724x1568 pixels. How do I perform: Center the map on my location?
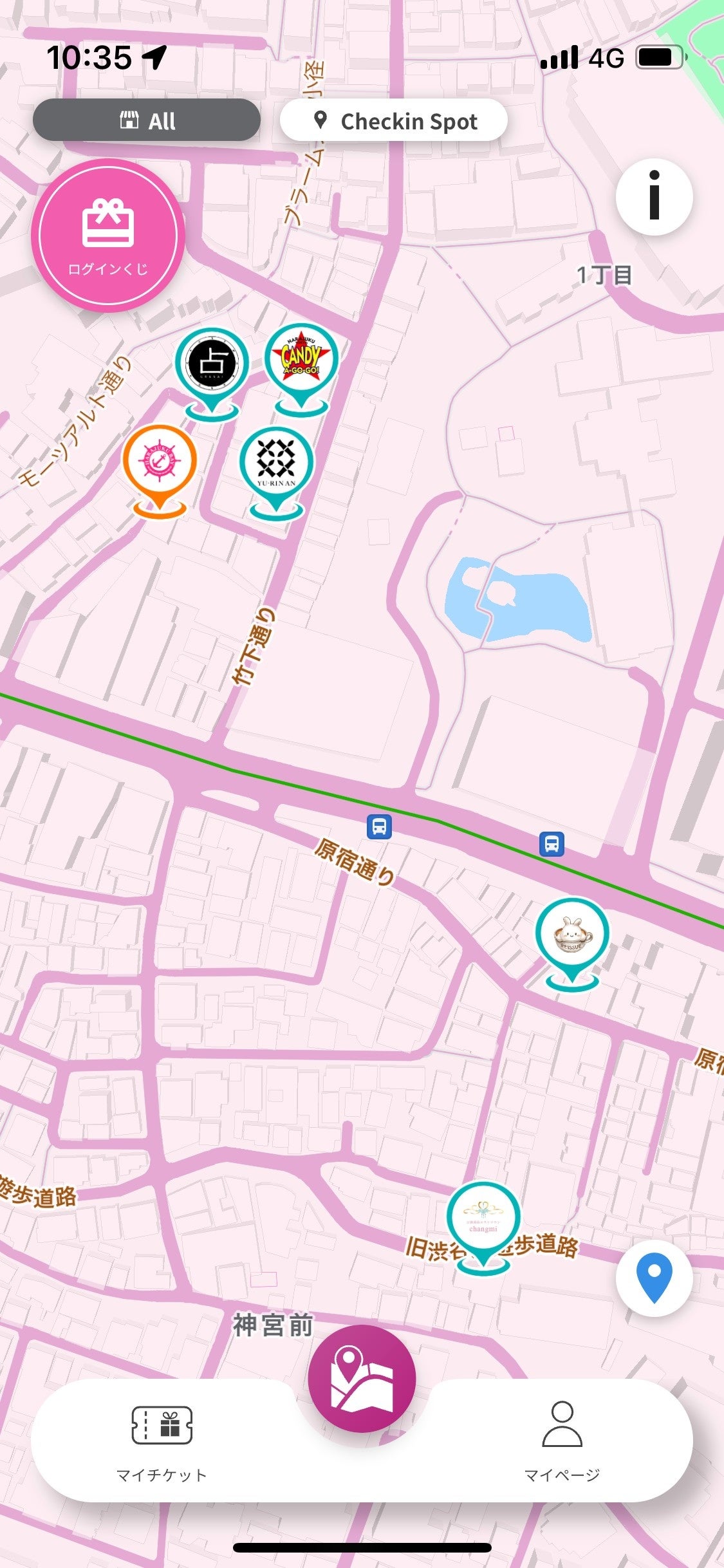(654, 1278)
